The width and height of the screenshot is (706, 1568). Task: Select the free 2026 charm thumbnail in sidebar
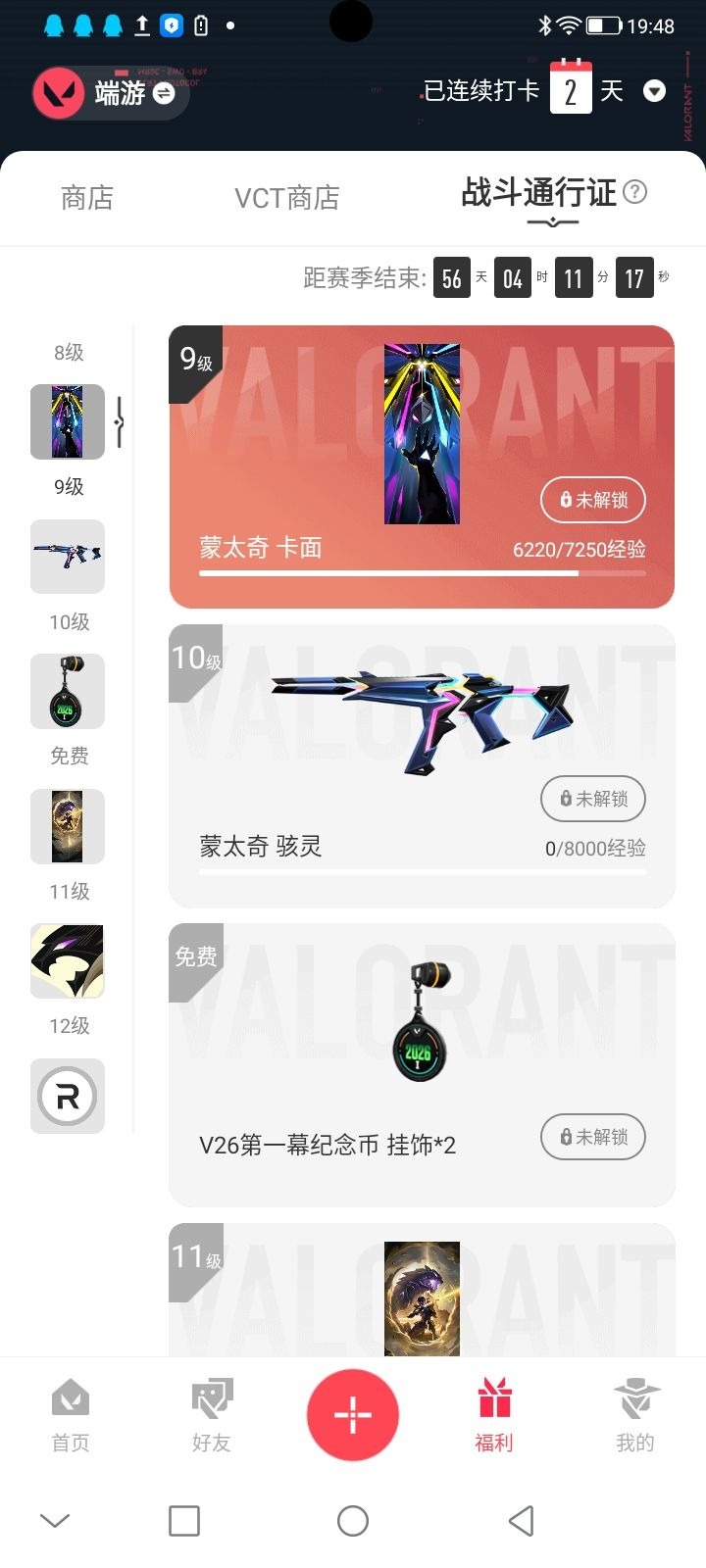(68, 692)
